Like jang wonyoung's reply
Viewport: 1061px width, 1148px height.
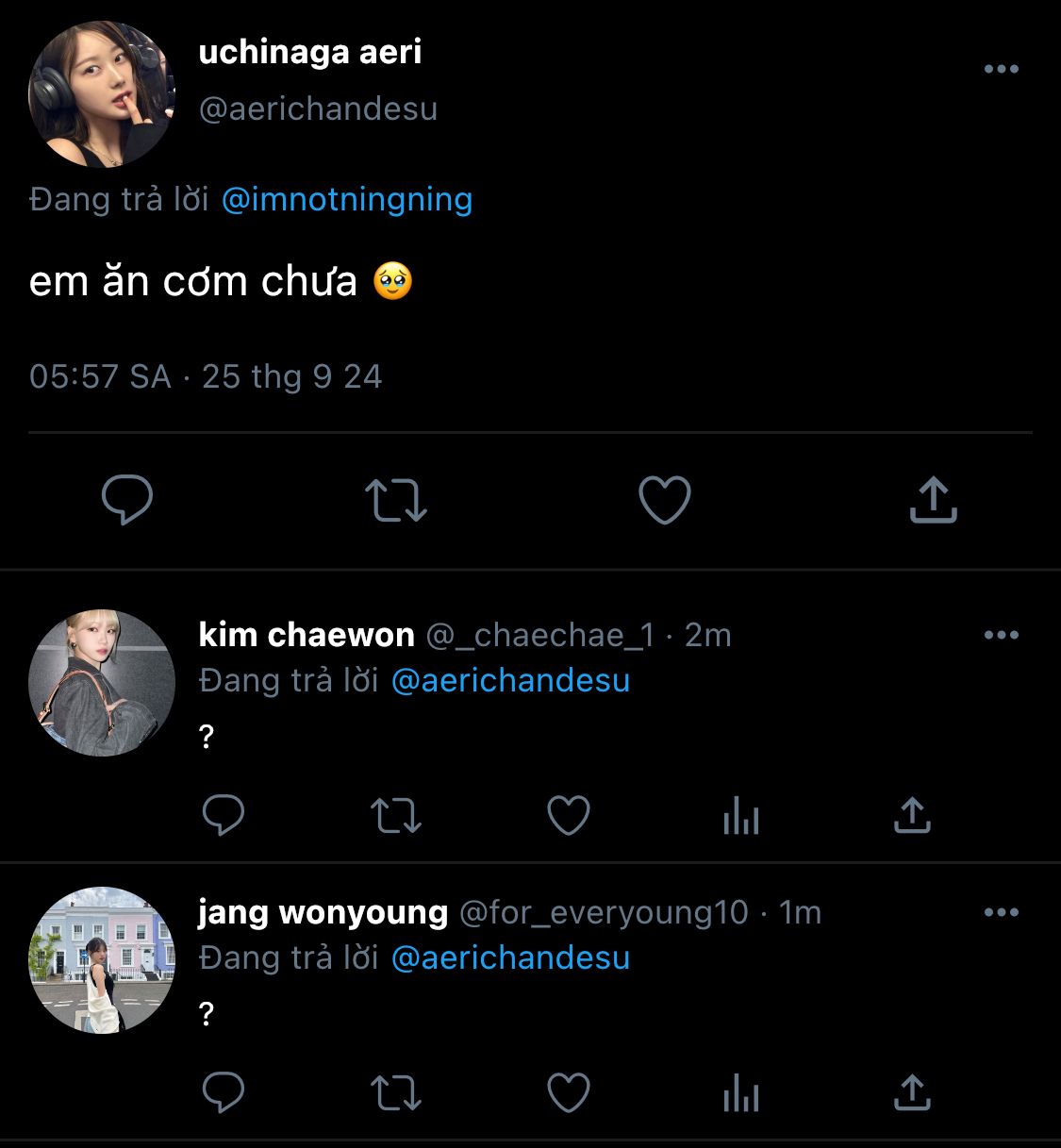(x=569, y=1093)
